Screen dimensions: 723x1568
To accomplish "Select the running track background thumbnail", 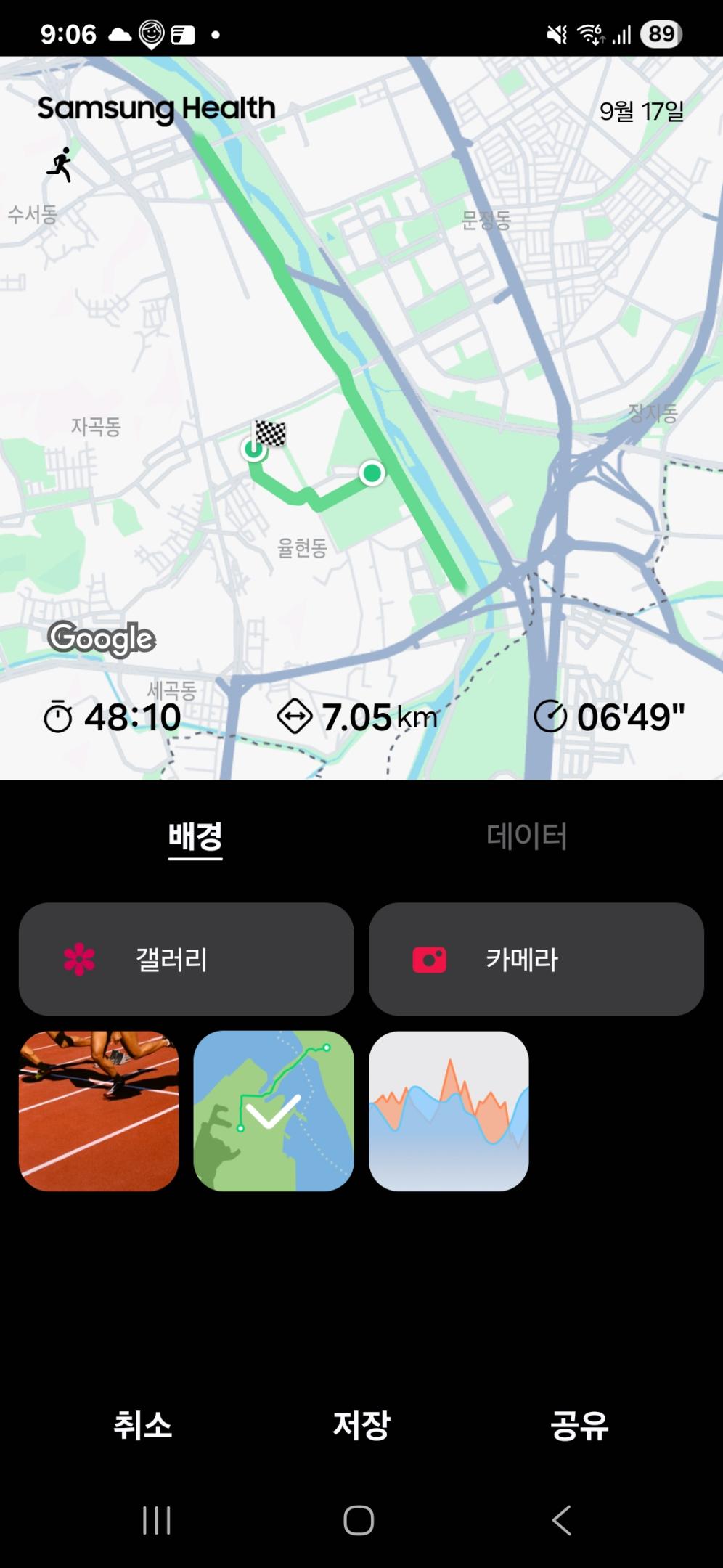I will click(99, 1111).
